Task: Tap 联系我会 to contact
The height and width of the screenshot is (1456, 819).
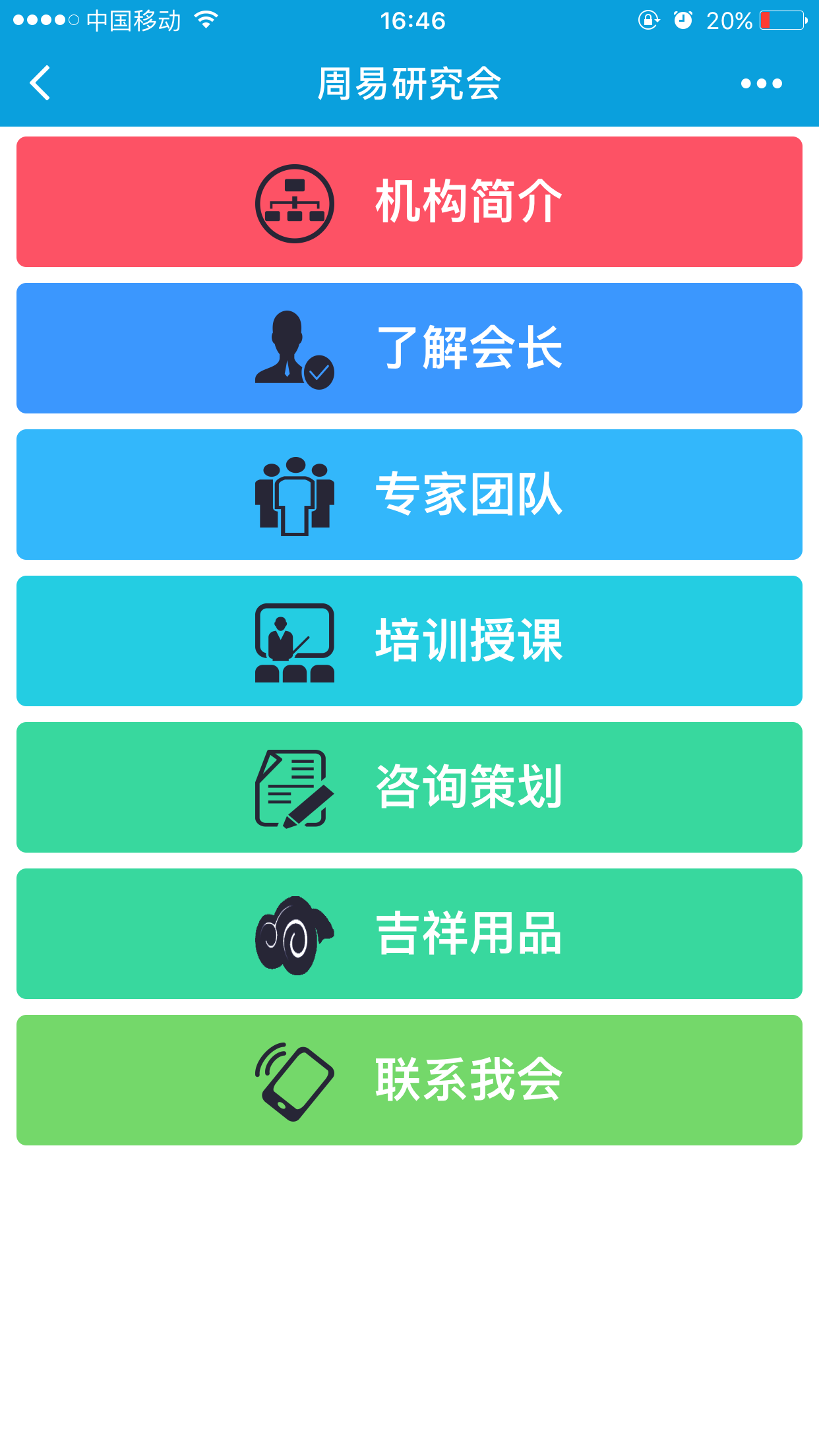Action: click(409, 1080)
